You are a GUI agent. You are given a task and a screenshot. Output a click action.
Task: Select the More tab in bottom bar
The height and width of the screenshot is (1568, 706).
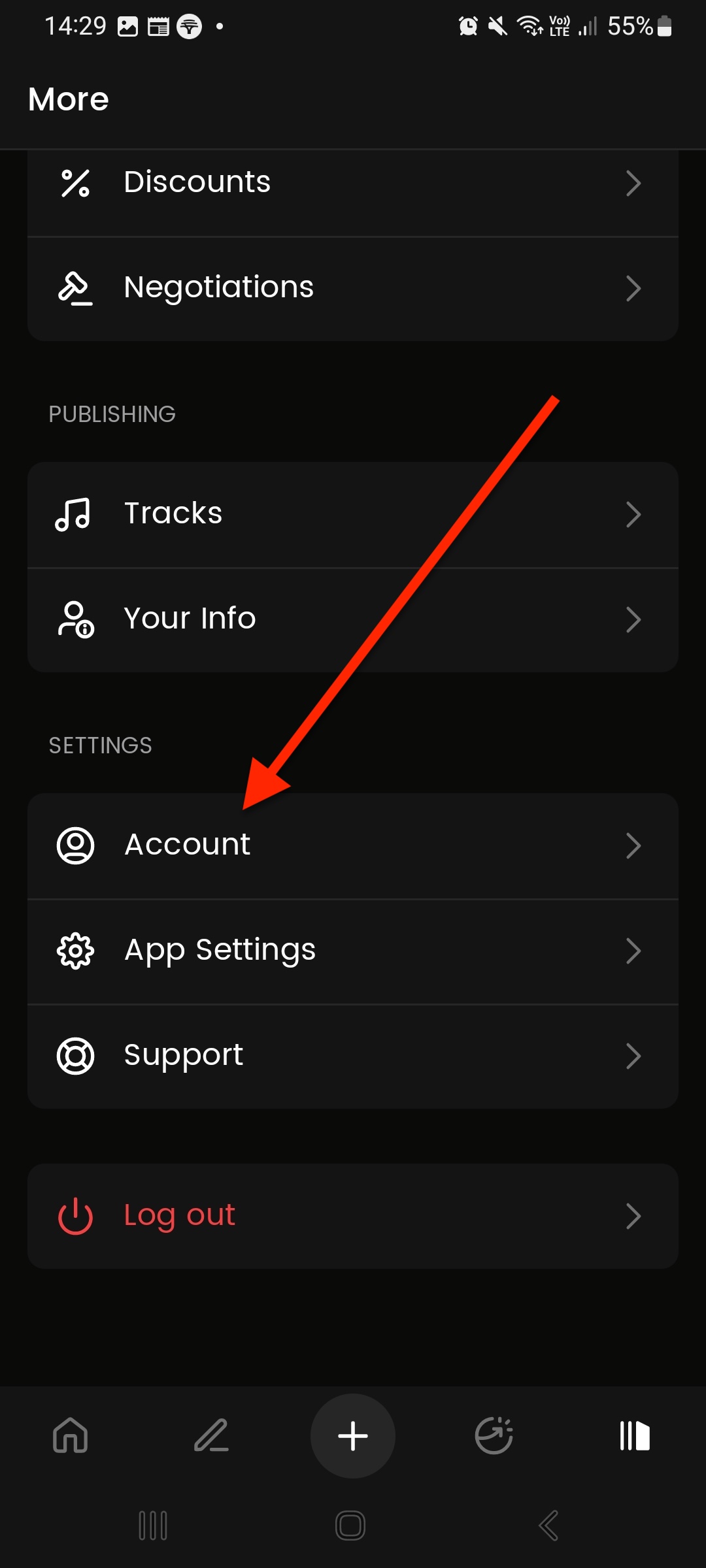(635, 1435)
